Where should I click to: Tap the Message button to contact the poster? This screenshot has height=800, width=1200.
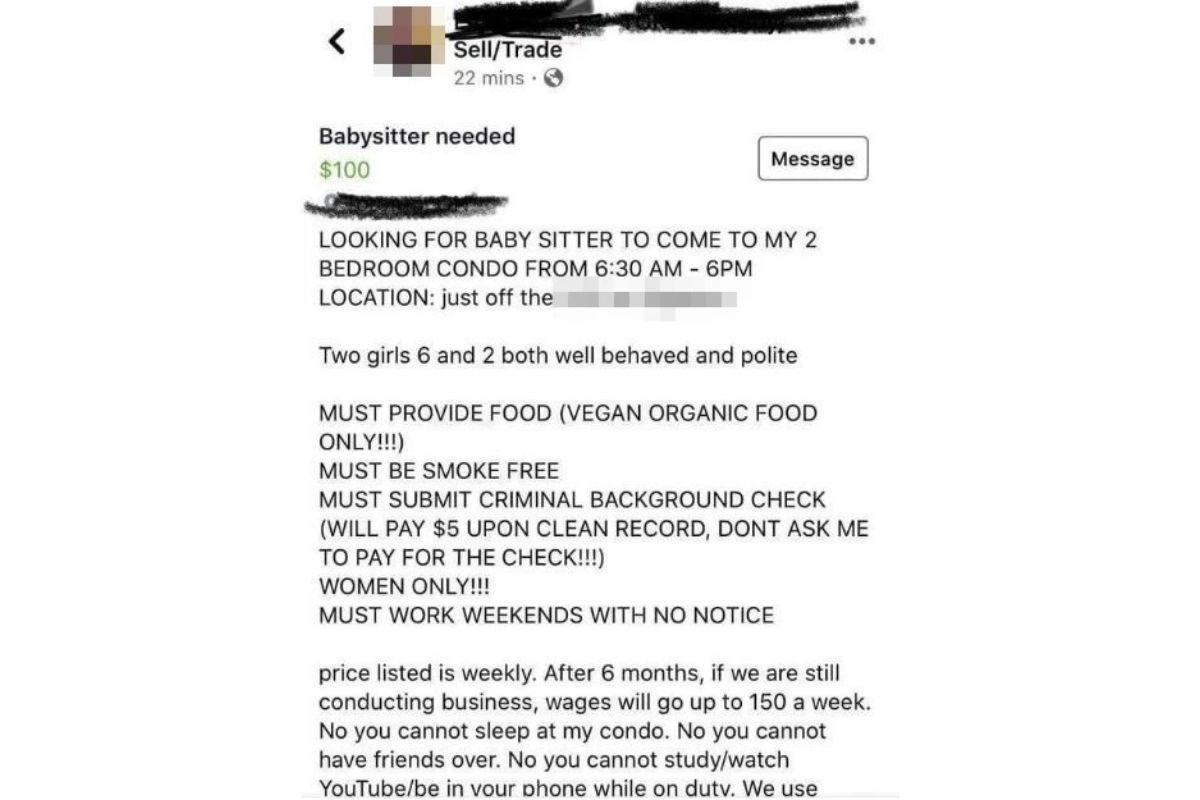click(x=812, y=159)
